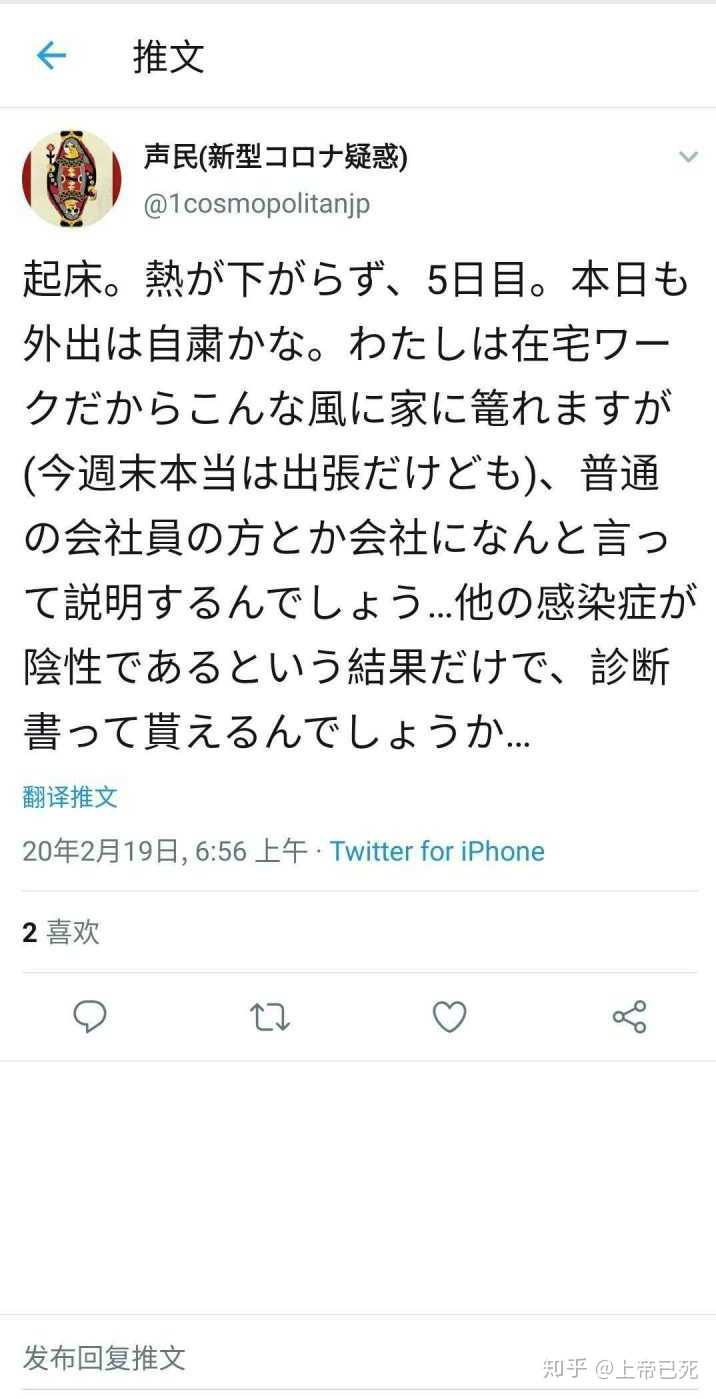
Task: Open the profile picture of 声民
Action: click(71, 178)
